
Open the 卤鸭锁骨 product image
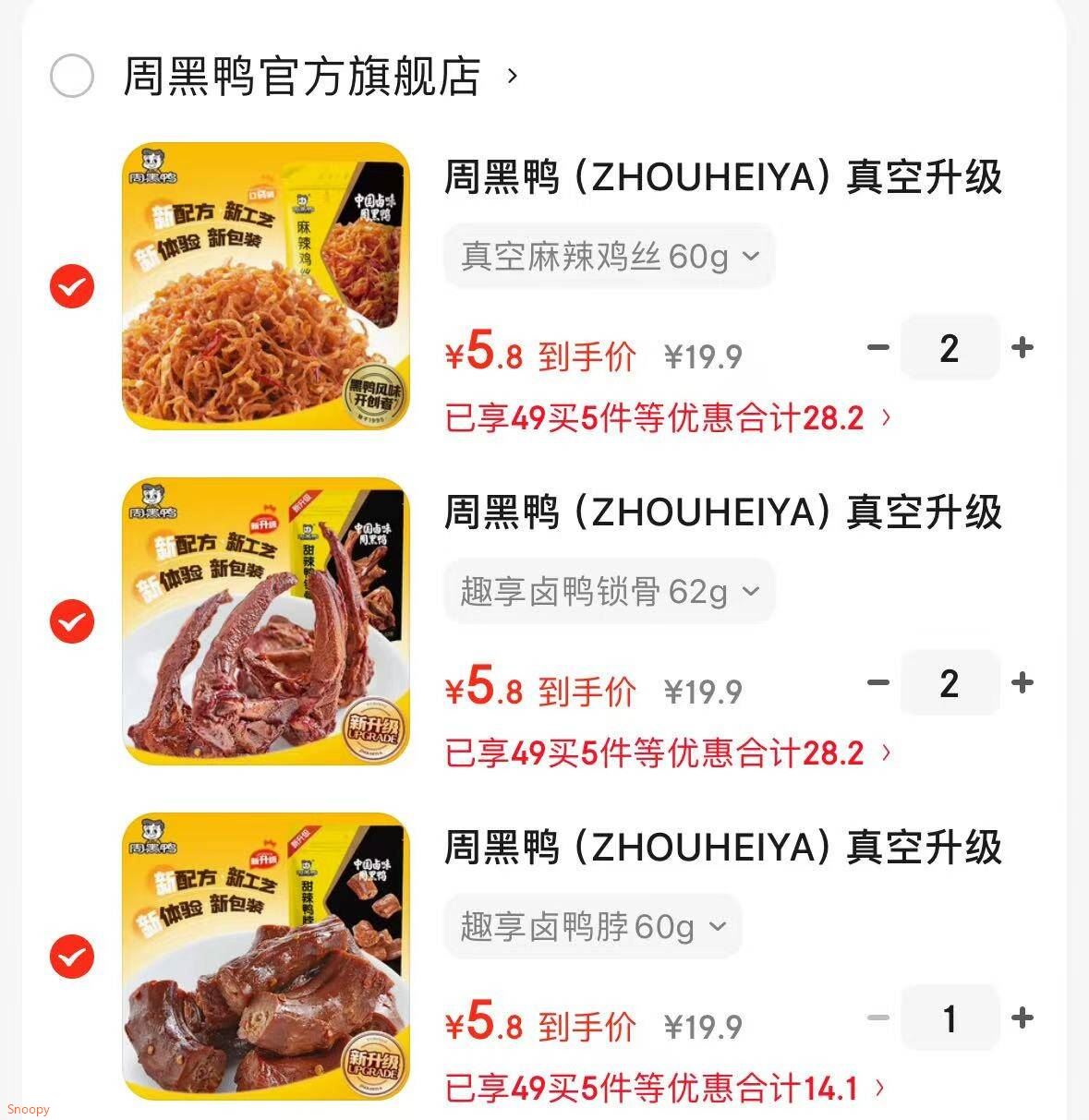(x=266, y=621)
